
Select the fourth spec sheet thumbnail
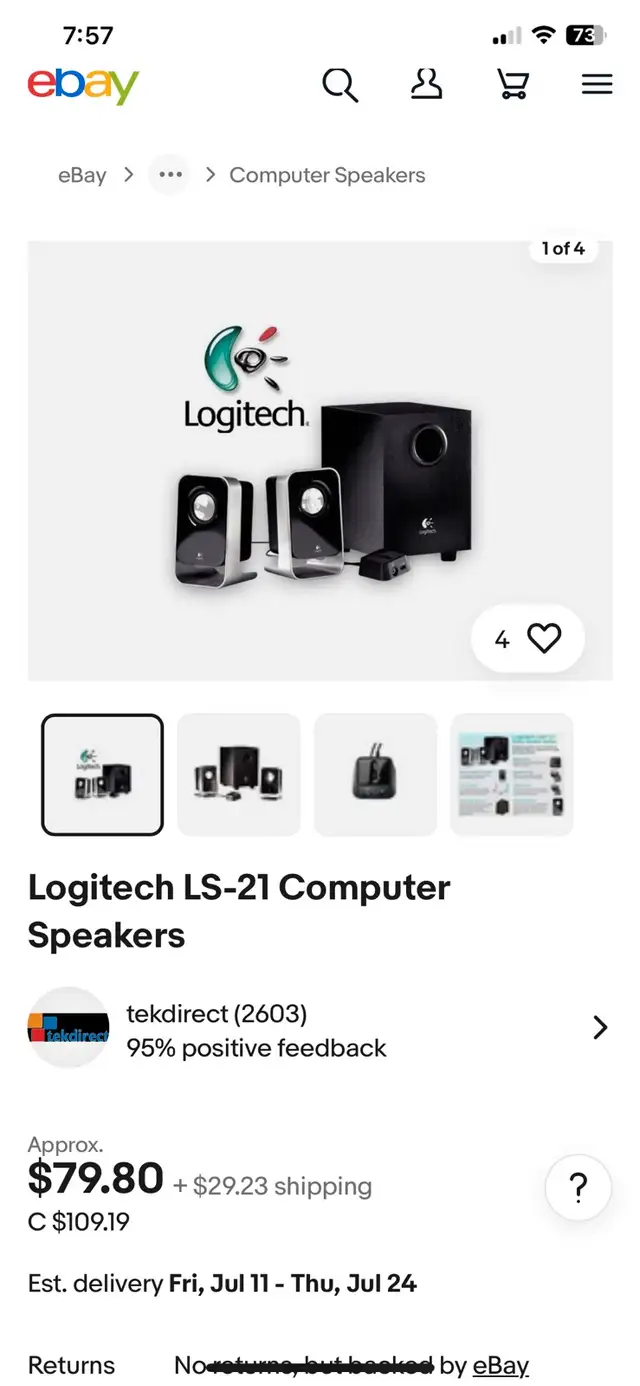512,774
